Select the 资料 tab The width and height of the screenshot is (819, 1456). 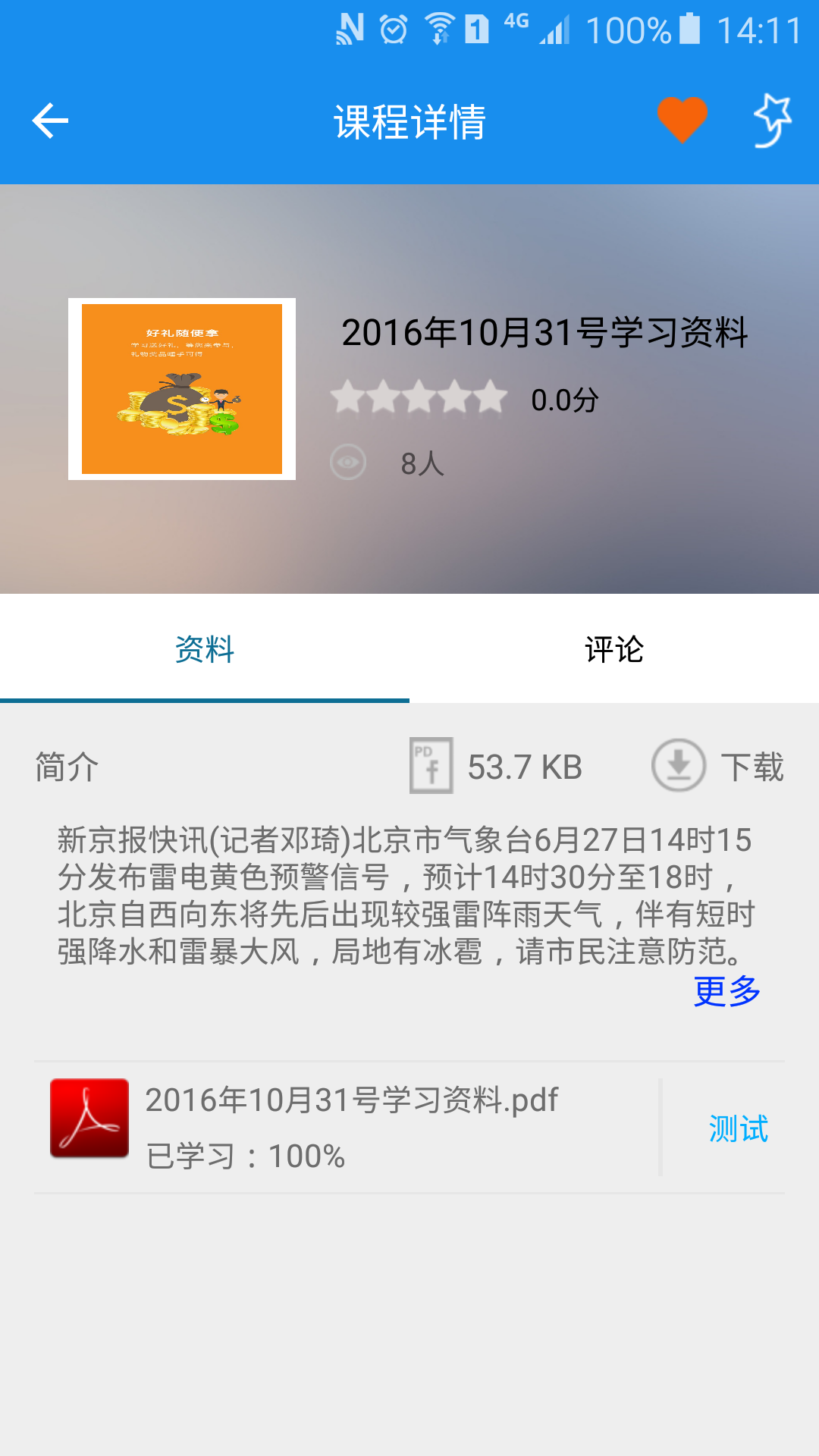[205, 649]
